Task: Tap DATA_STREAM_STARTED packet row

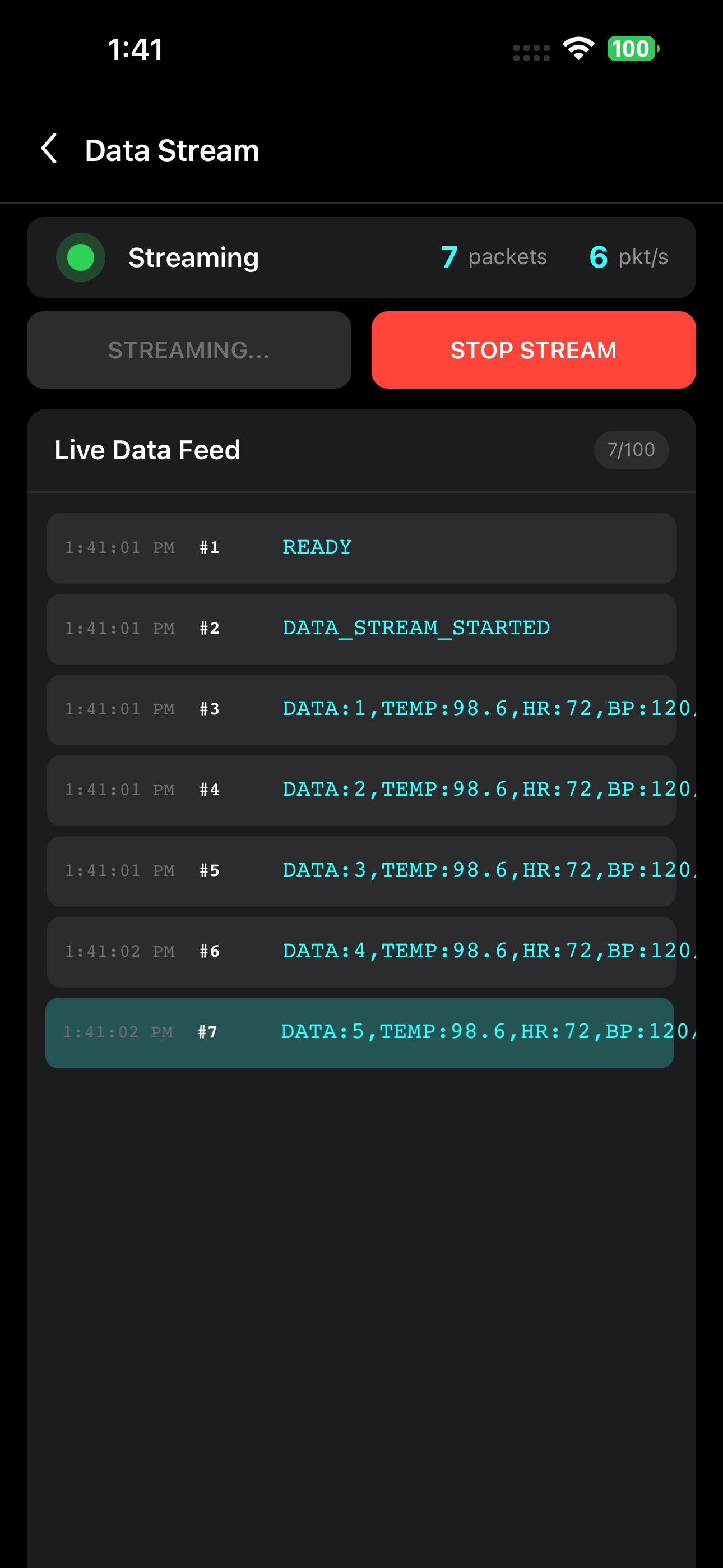Action: 361,628
